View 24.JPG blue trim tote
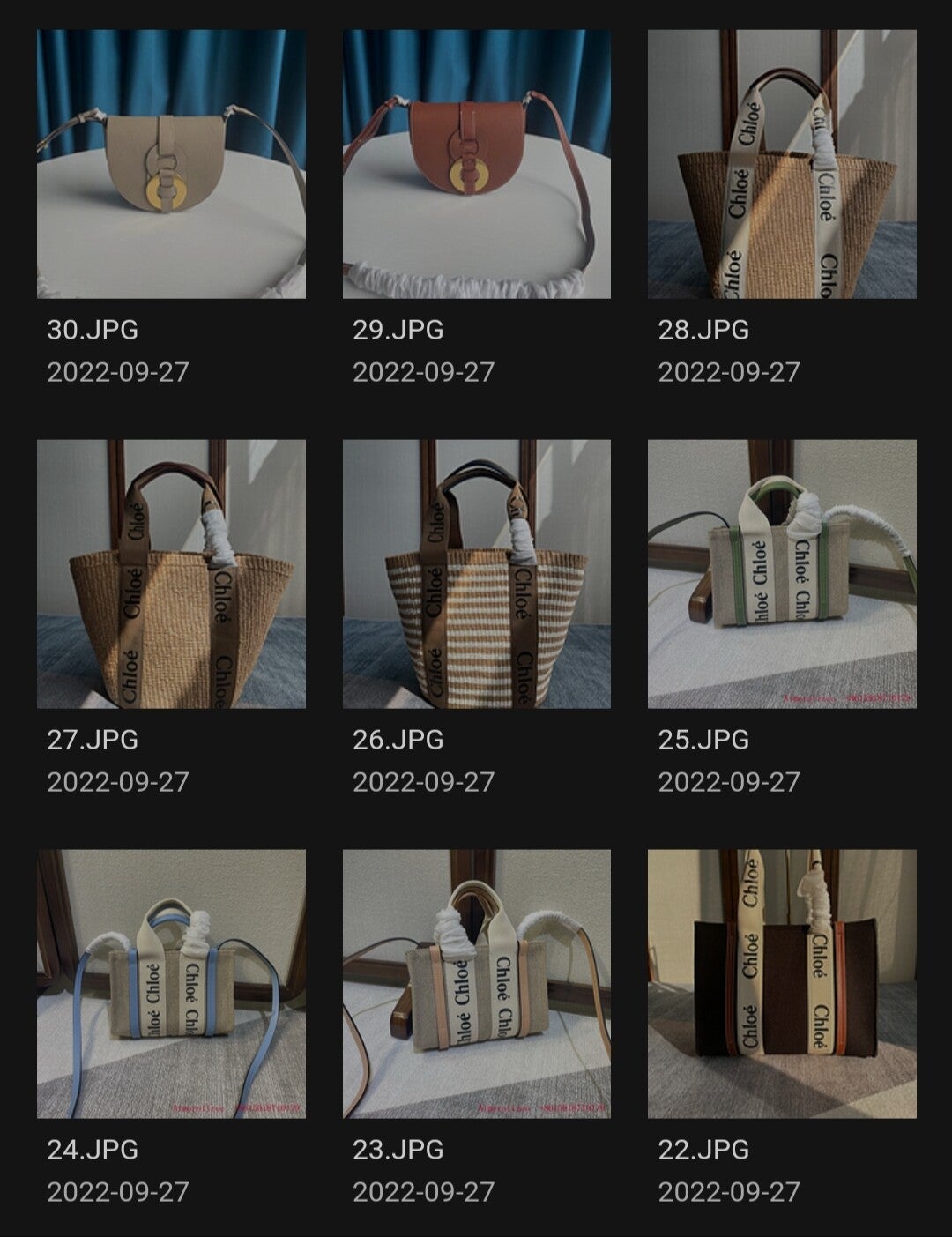The width and height of the screenshot is (952, 1237). pos(171,984)
